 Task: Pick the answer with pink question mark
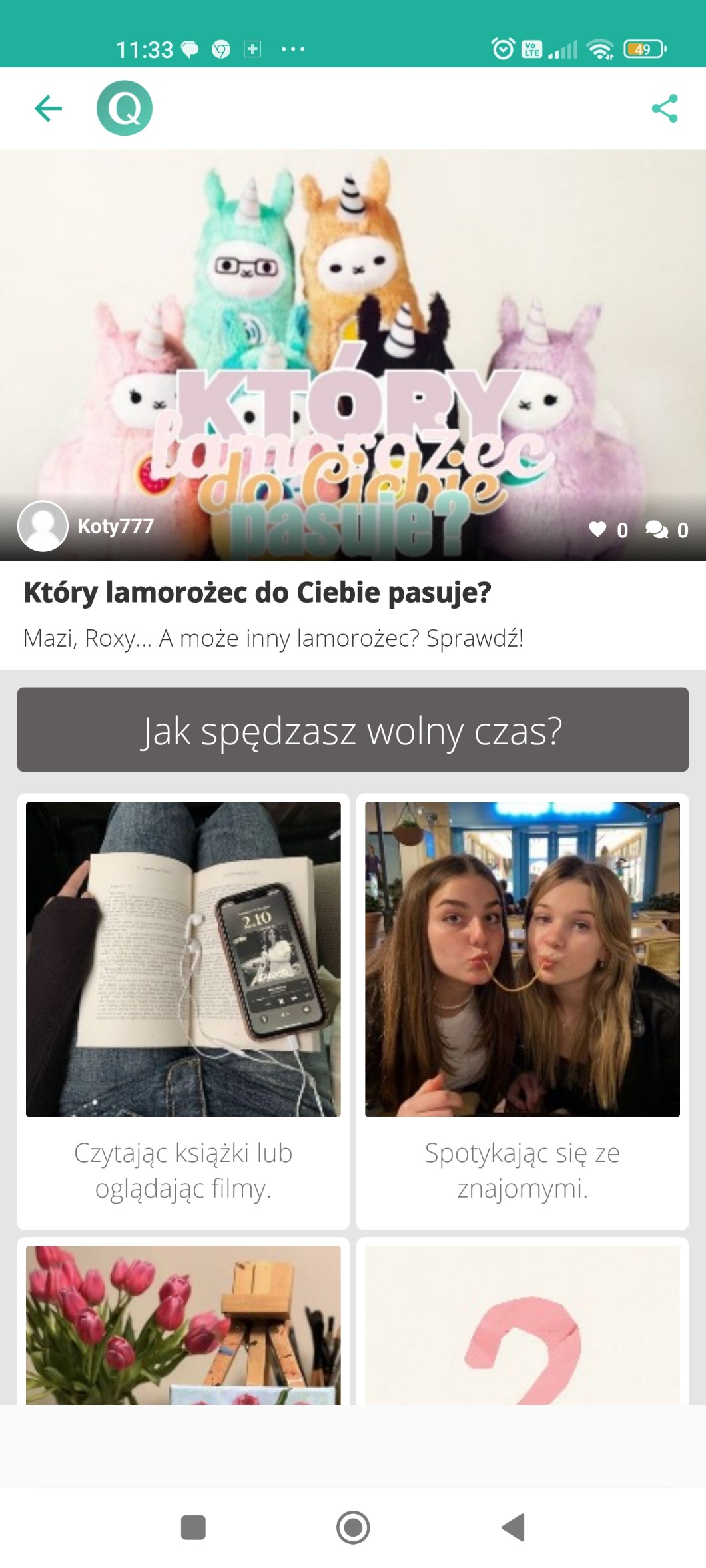click(x=522, y=1322)
